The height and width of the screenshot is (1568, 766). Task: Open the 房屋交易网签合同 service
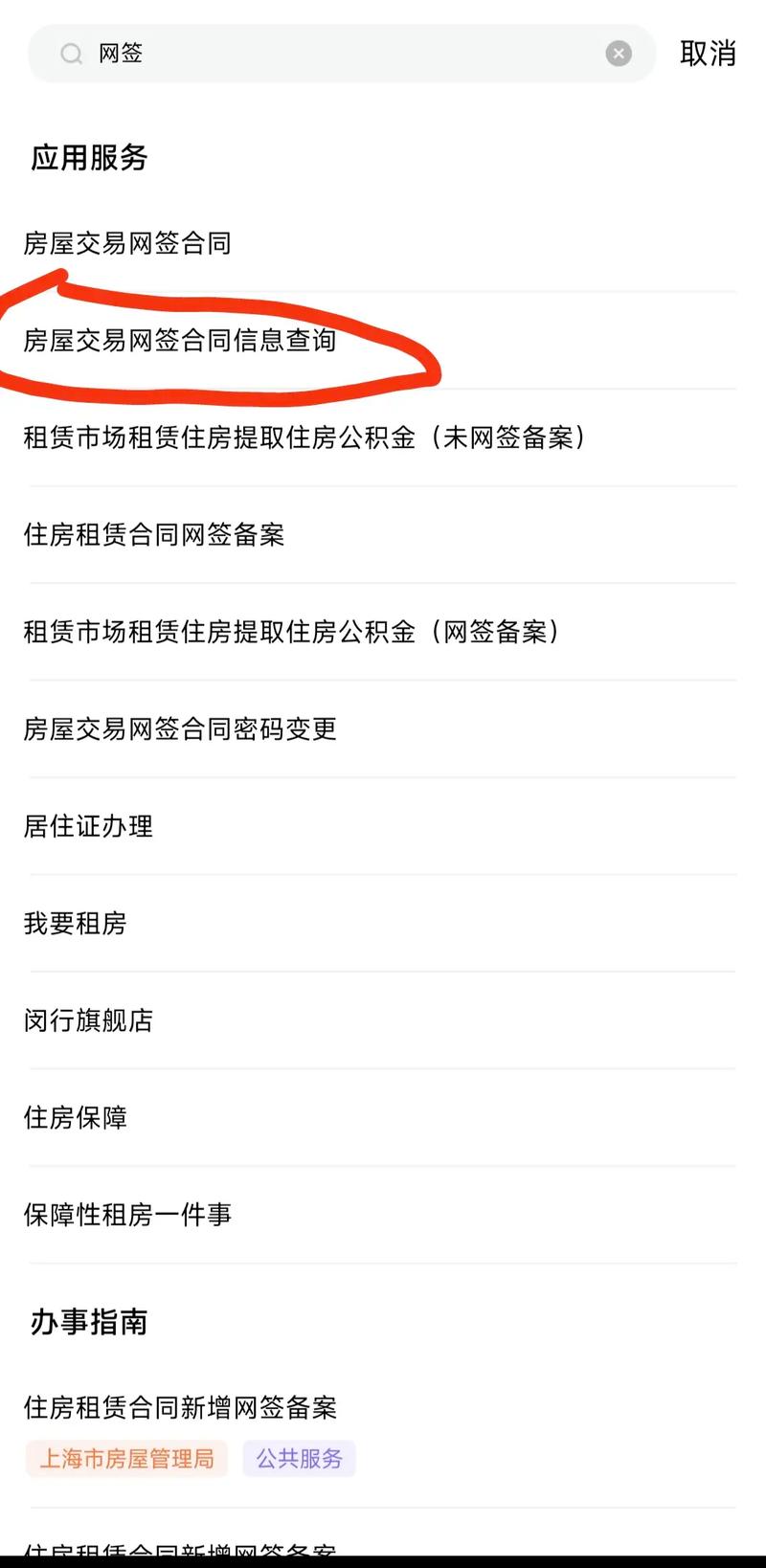[x=129, y=244]
